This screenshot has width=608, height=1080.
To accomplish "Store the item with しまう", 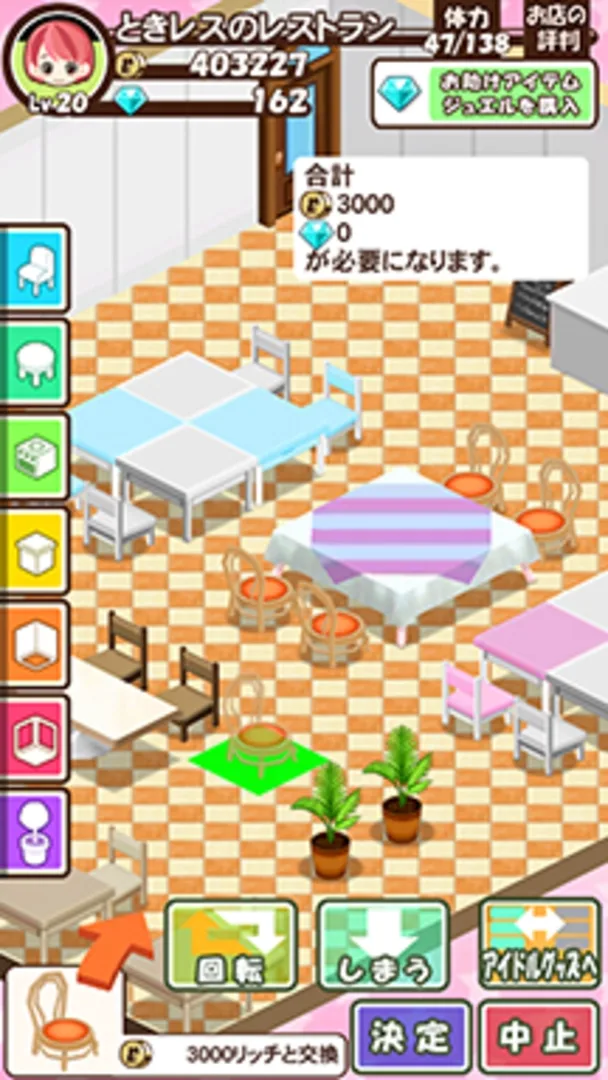I will pyautogui.click(x=383, y=945).
